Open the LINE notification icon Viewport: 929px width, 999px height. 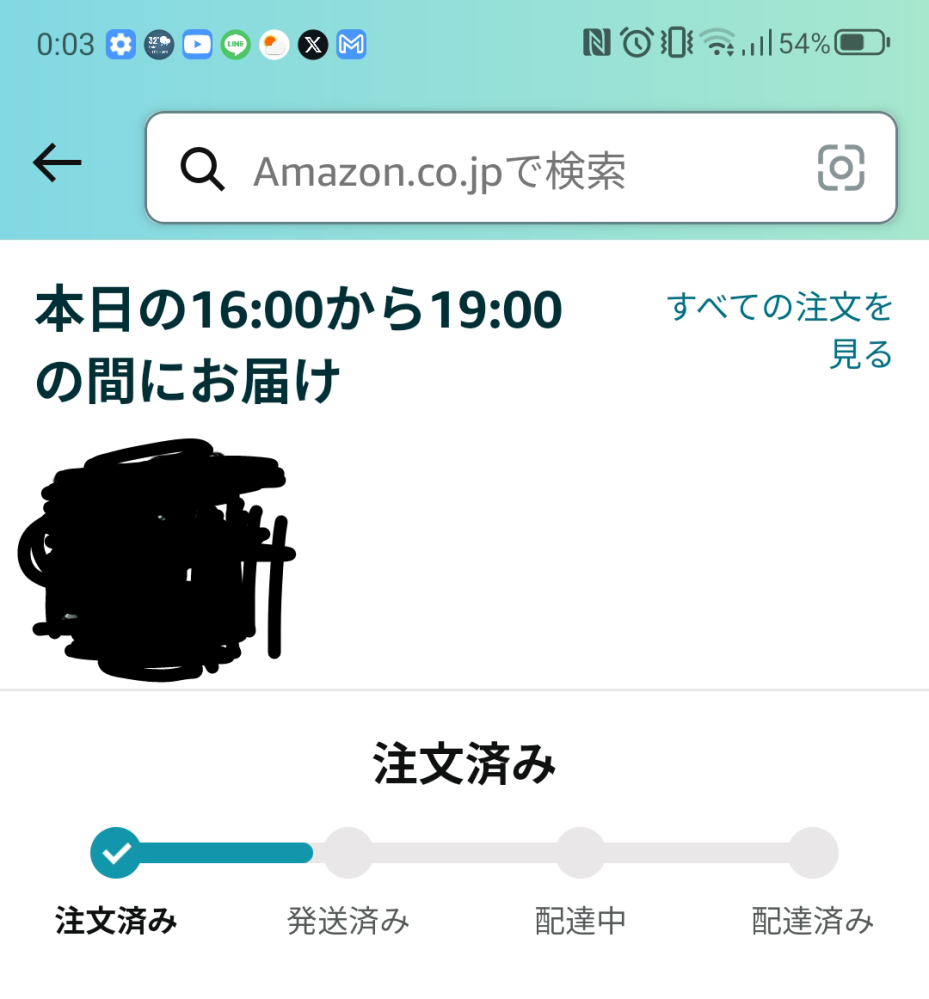pos(234,44)
